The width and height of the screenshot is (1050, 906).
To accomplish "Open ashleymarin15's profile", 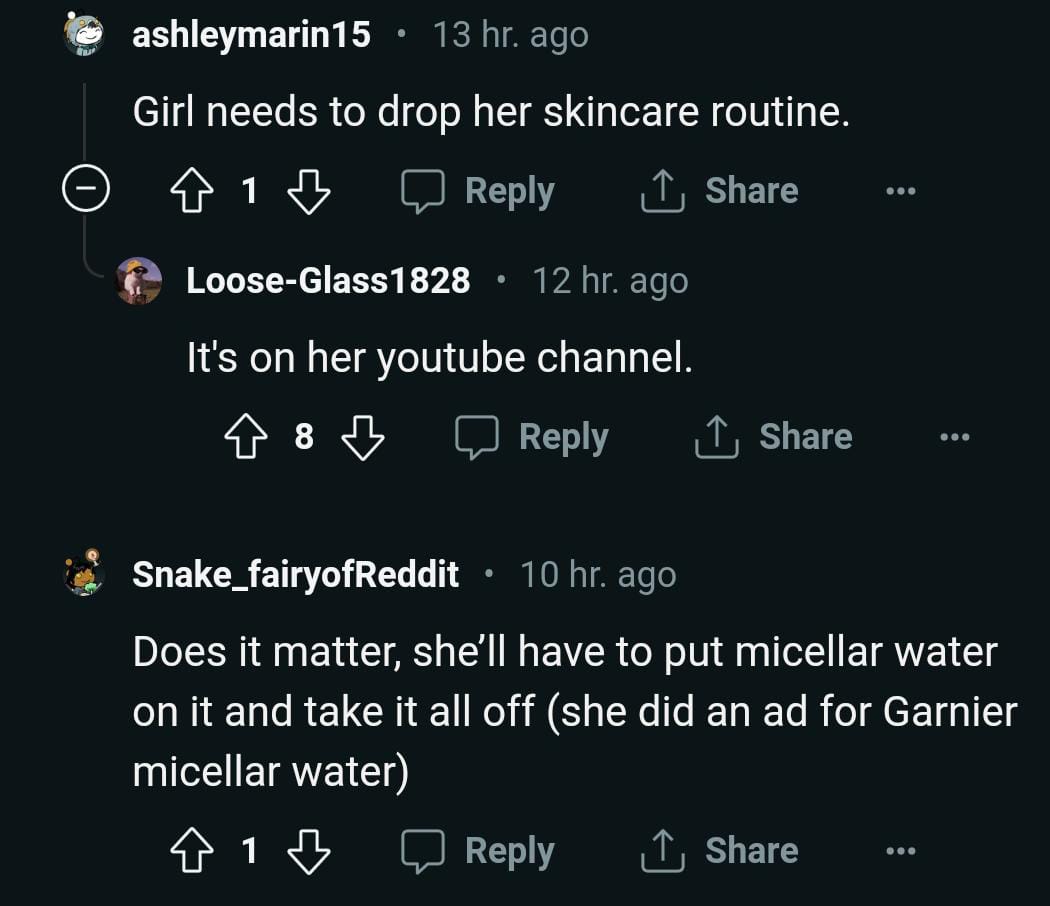I will [251, 35].
